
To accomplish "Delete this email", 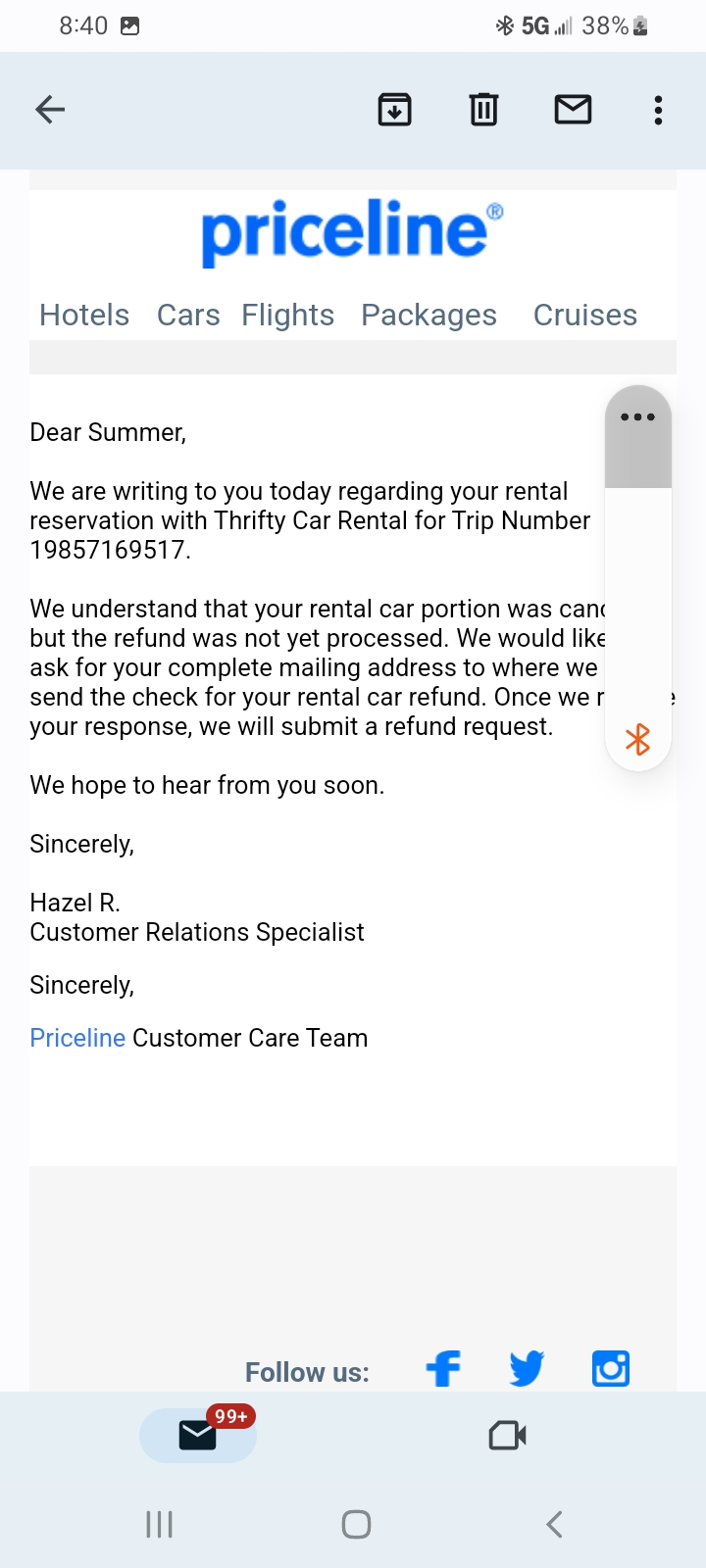I will click(x=483, y=109).
